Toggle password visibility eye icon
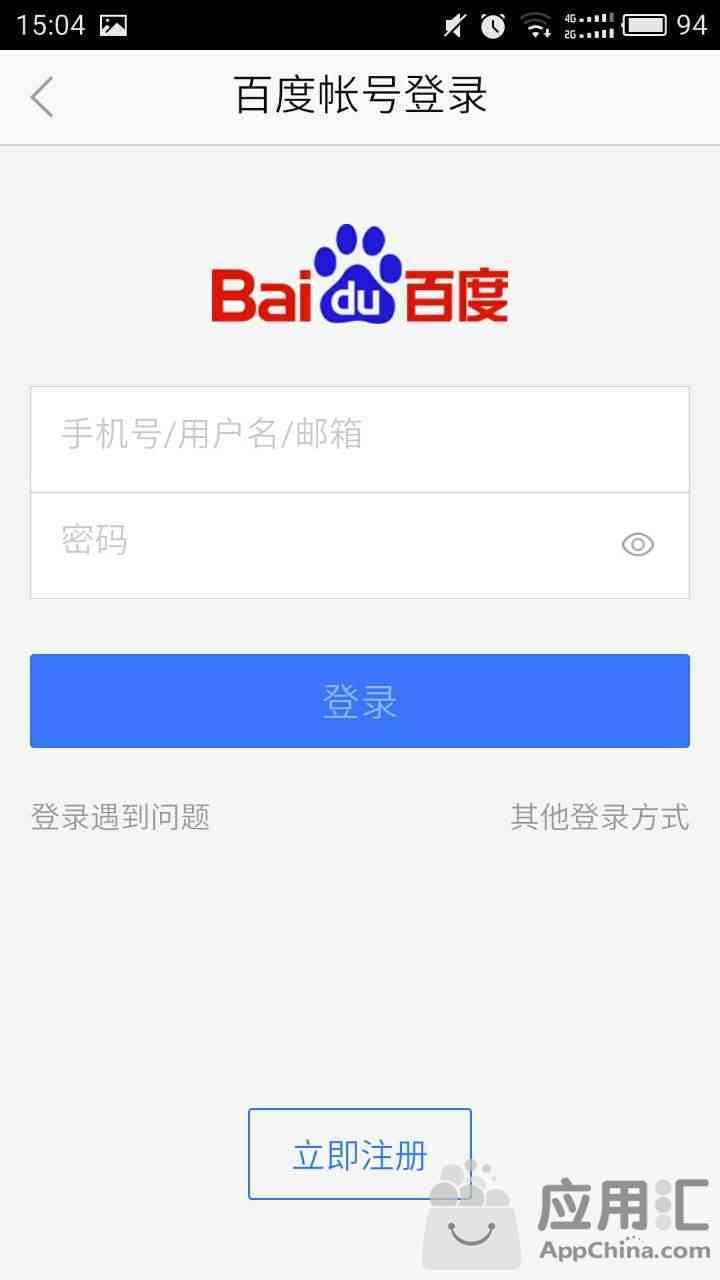 click(638, 545)
